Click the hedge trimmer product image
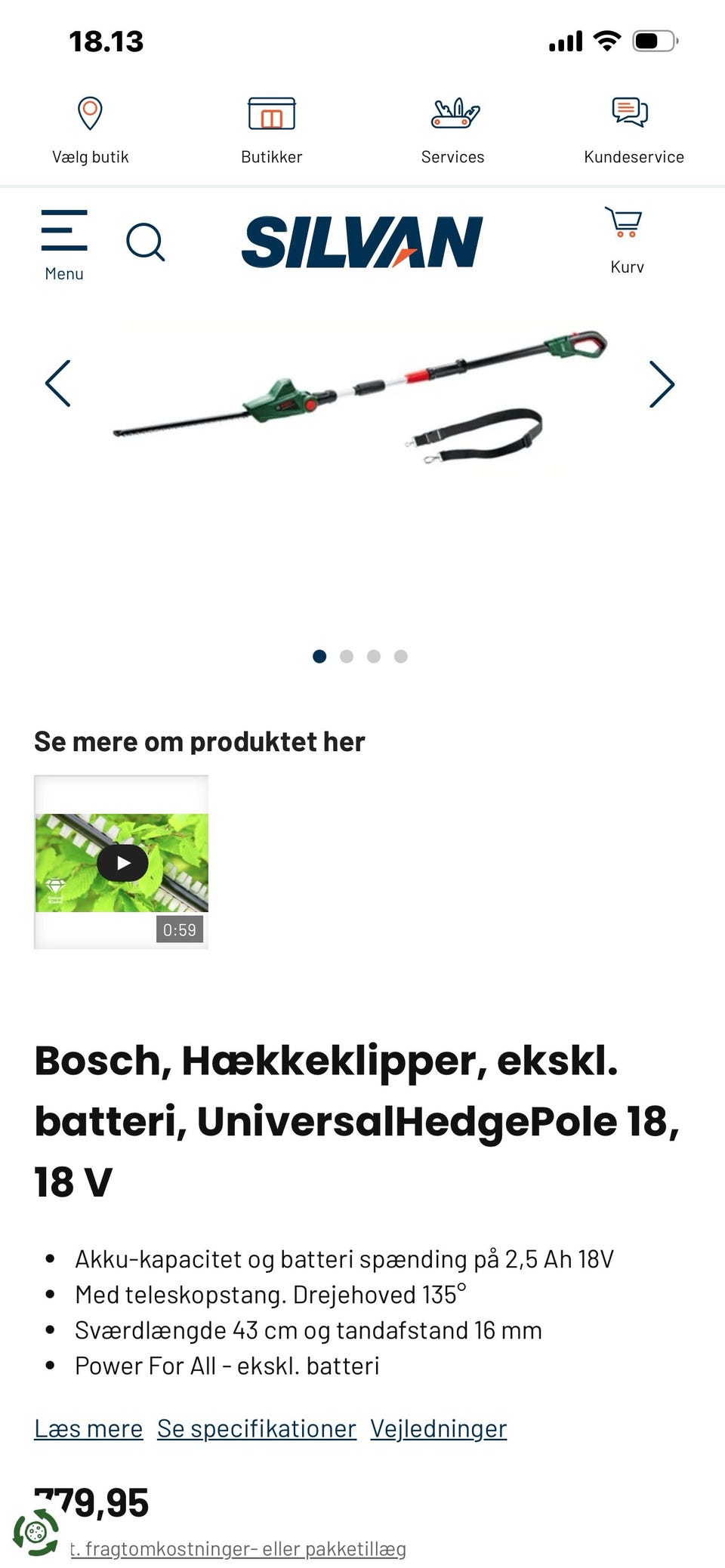725x1568 pixels. [x=362, y=393]
